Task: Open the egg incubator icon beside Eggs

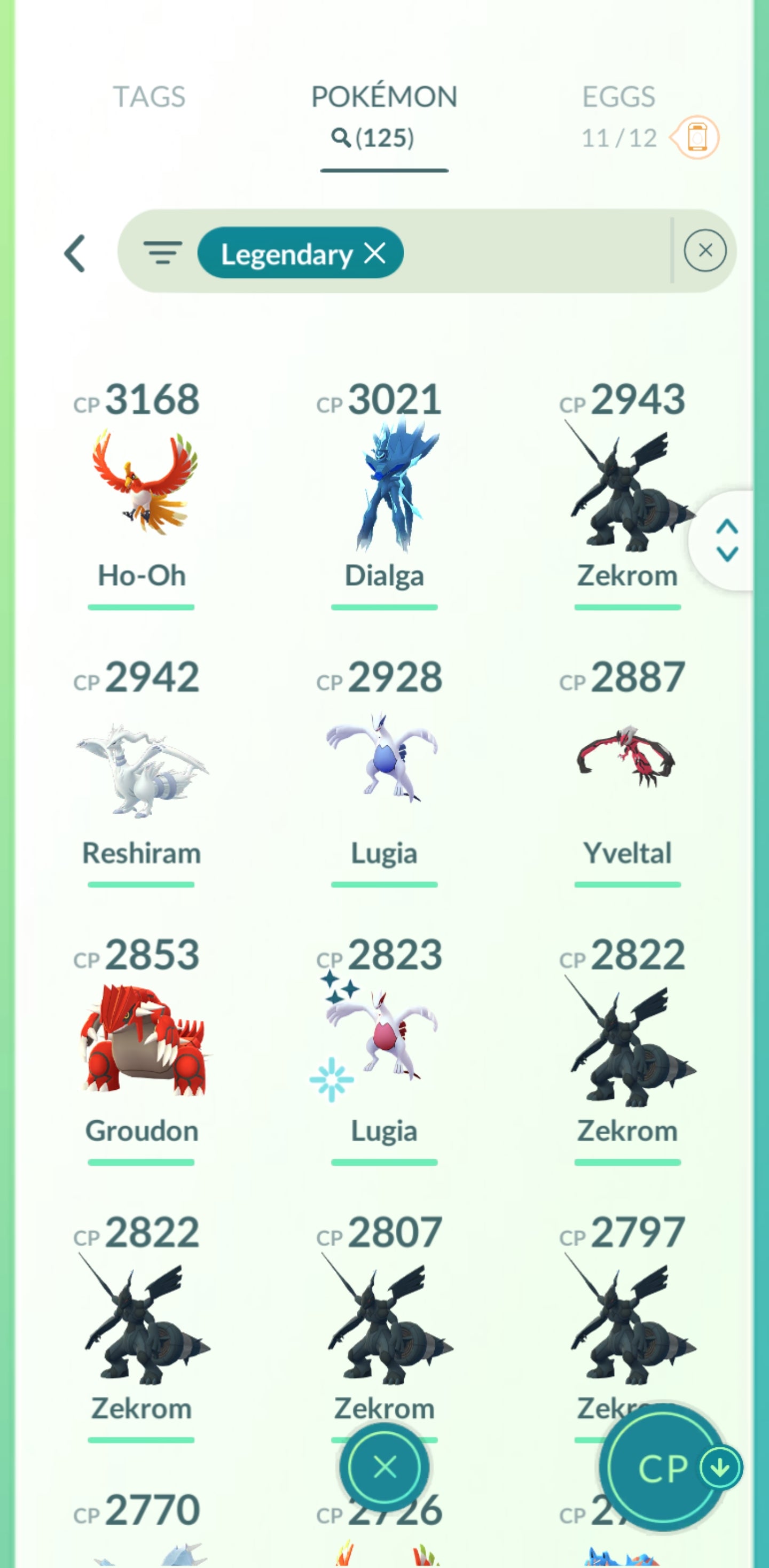Action: point(697,137)
